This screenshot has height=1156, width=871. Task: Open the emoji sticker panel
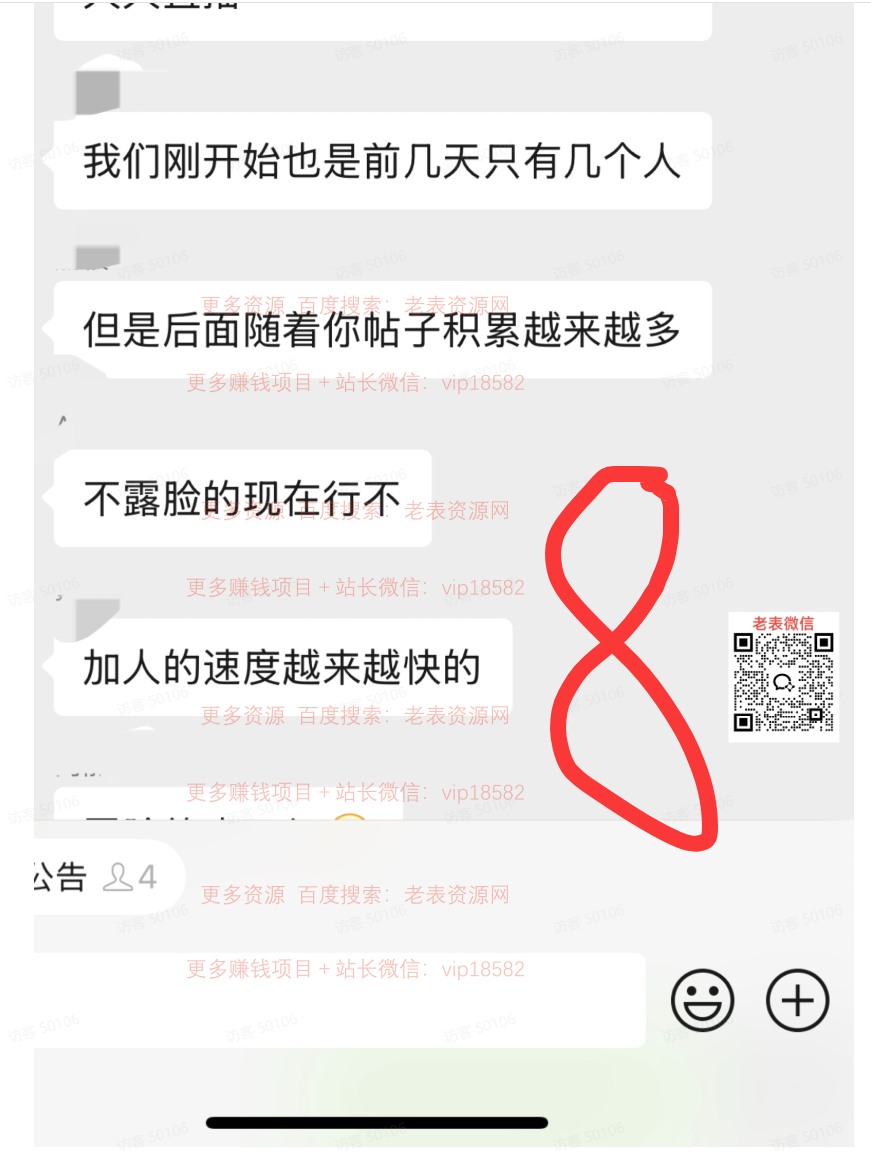coord(702,1000)
